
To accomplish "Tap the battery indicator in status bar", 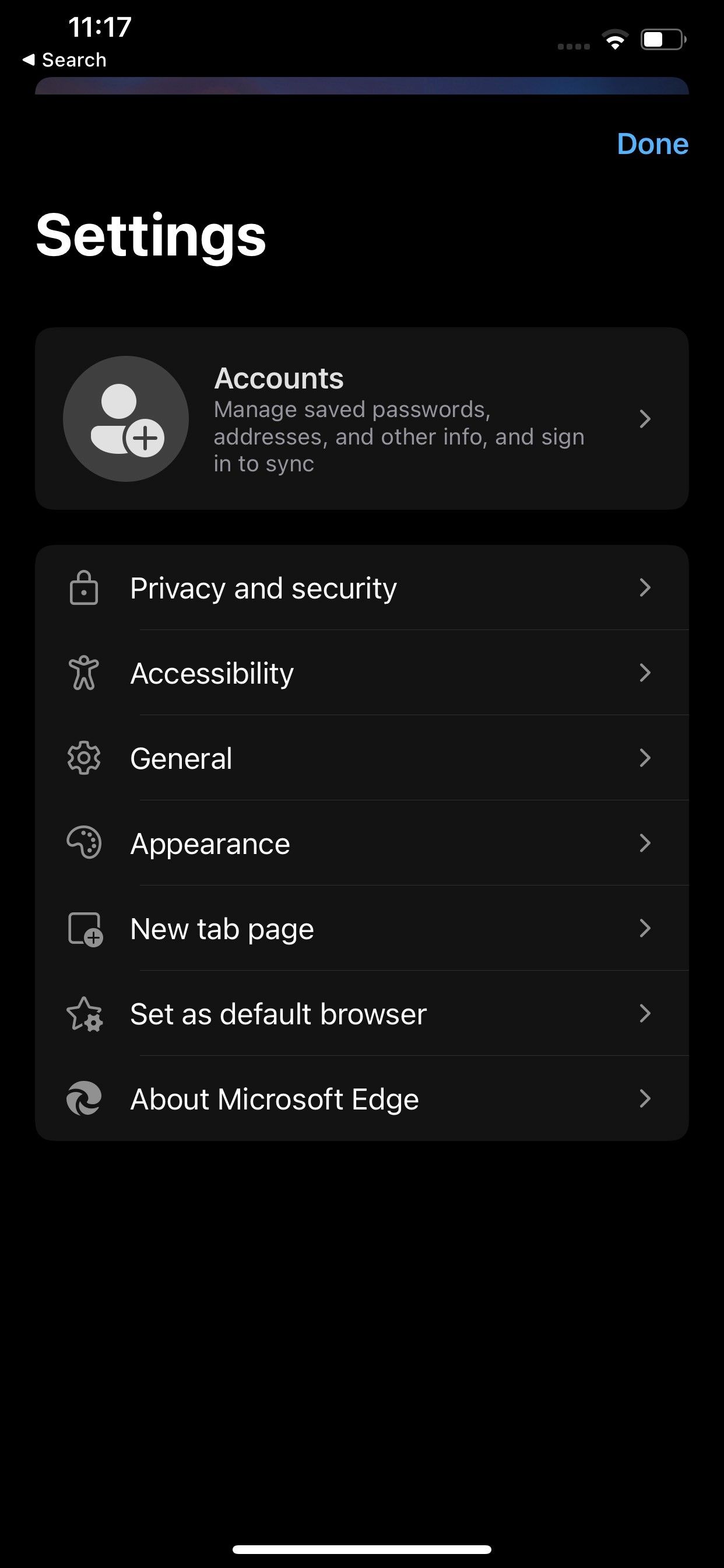I will click(x=665, y=39).
